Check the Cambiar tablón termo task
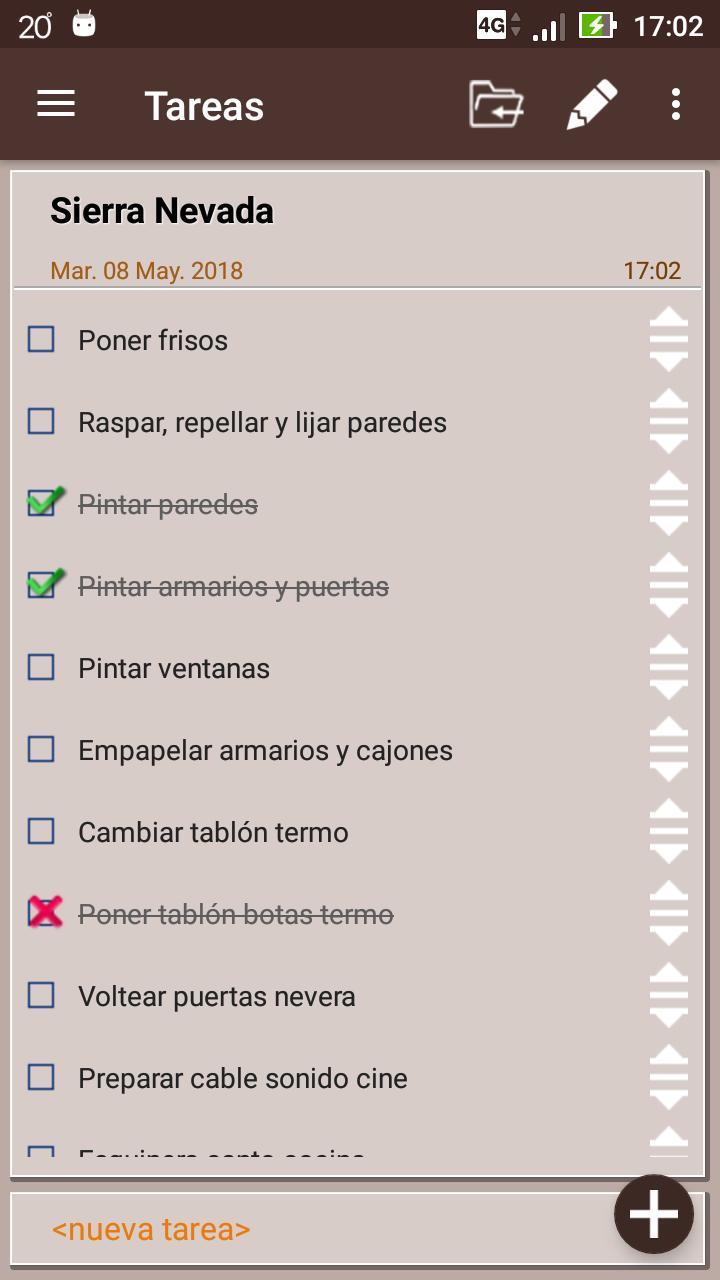The width and height of the screenshot is (720, 1280). 40,831
